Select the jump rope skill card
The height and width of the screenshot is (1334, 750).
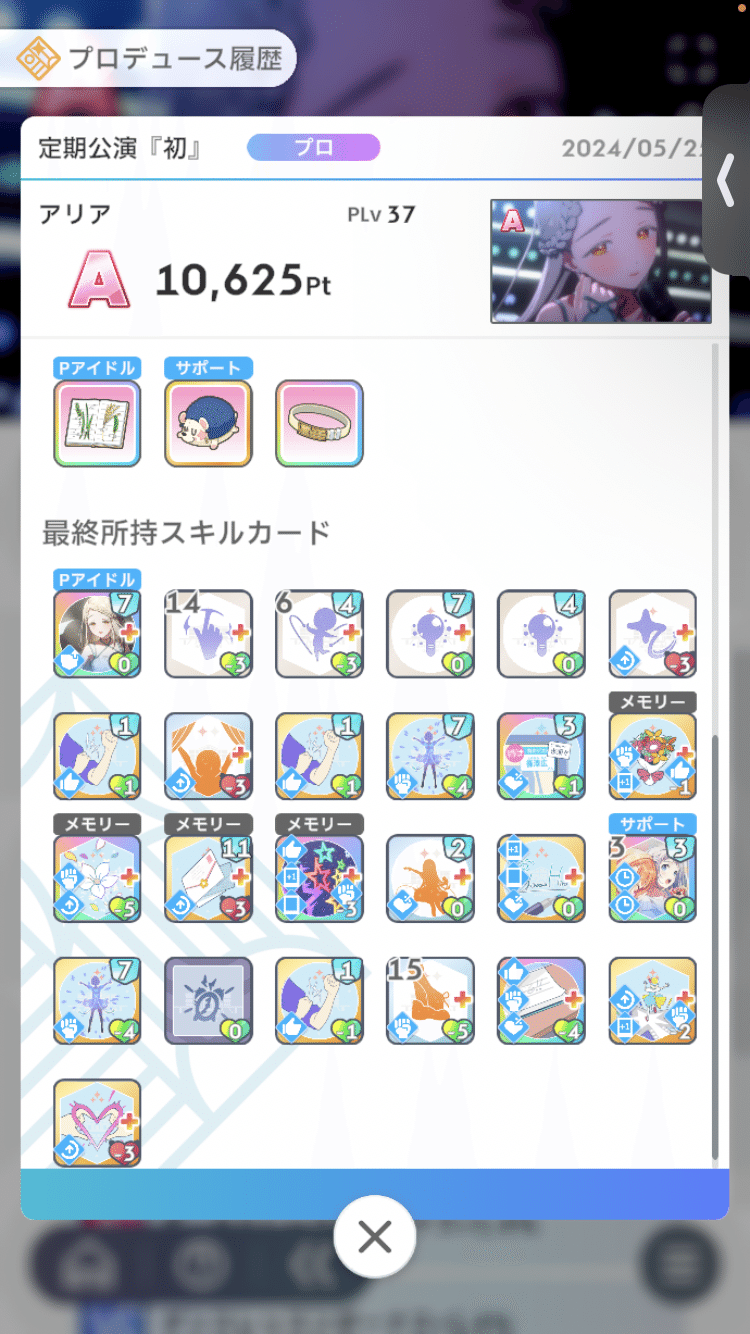point(319,634)
